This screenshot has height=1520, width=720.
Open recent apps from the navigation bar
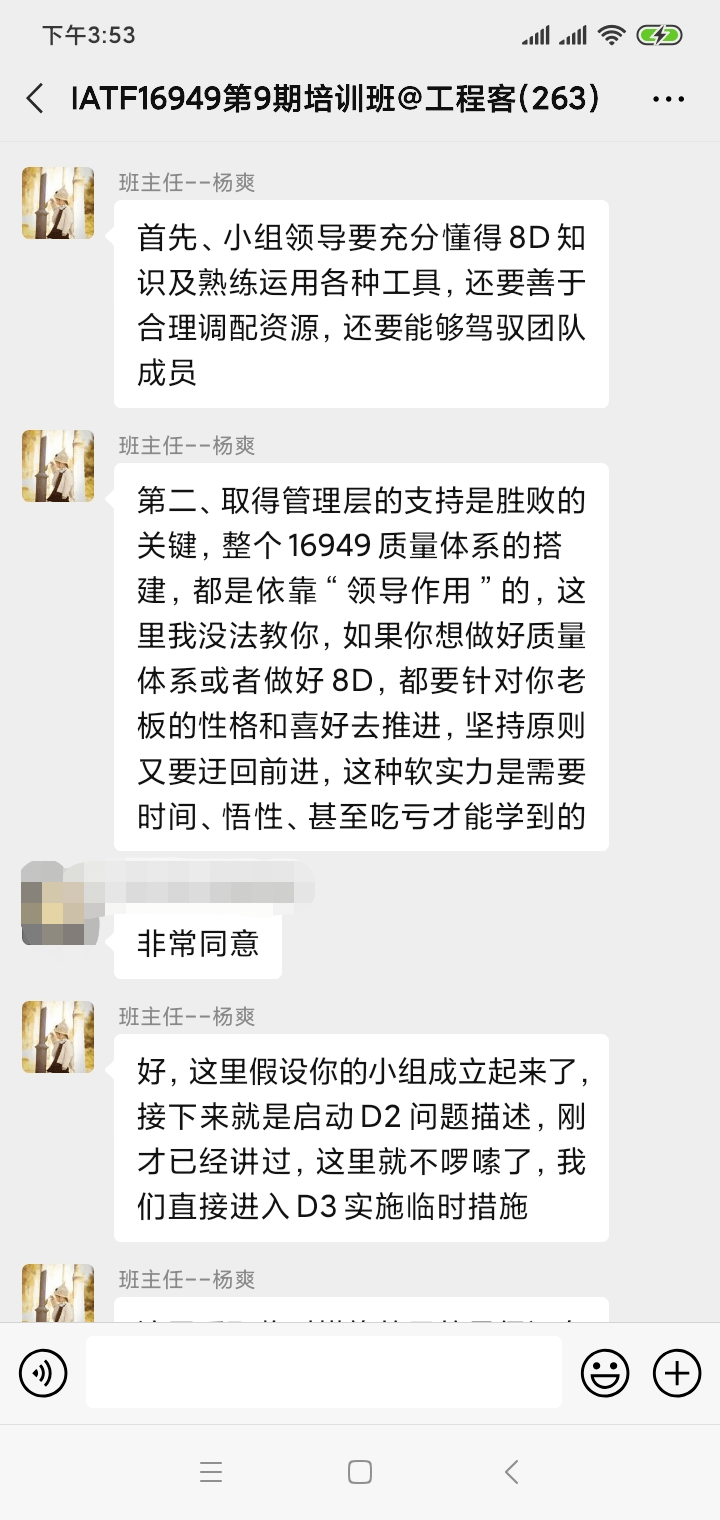210,1471
